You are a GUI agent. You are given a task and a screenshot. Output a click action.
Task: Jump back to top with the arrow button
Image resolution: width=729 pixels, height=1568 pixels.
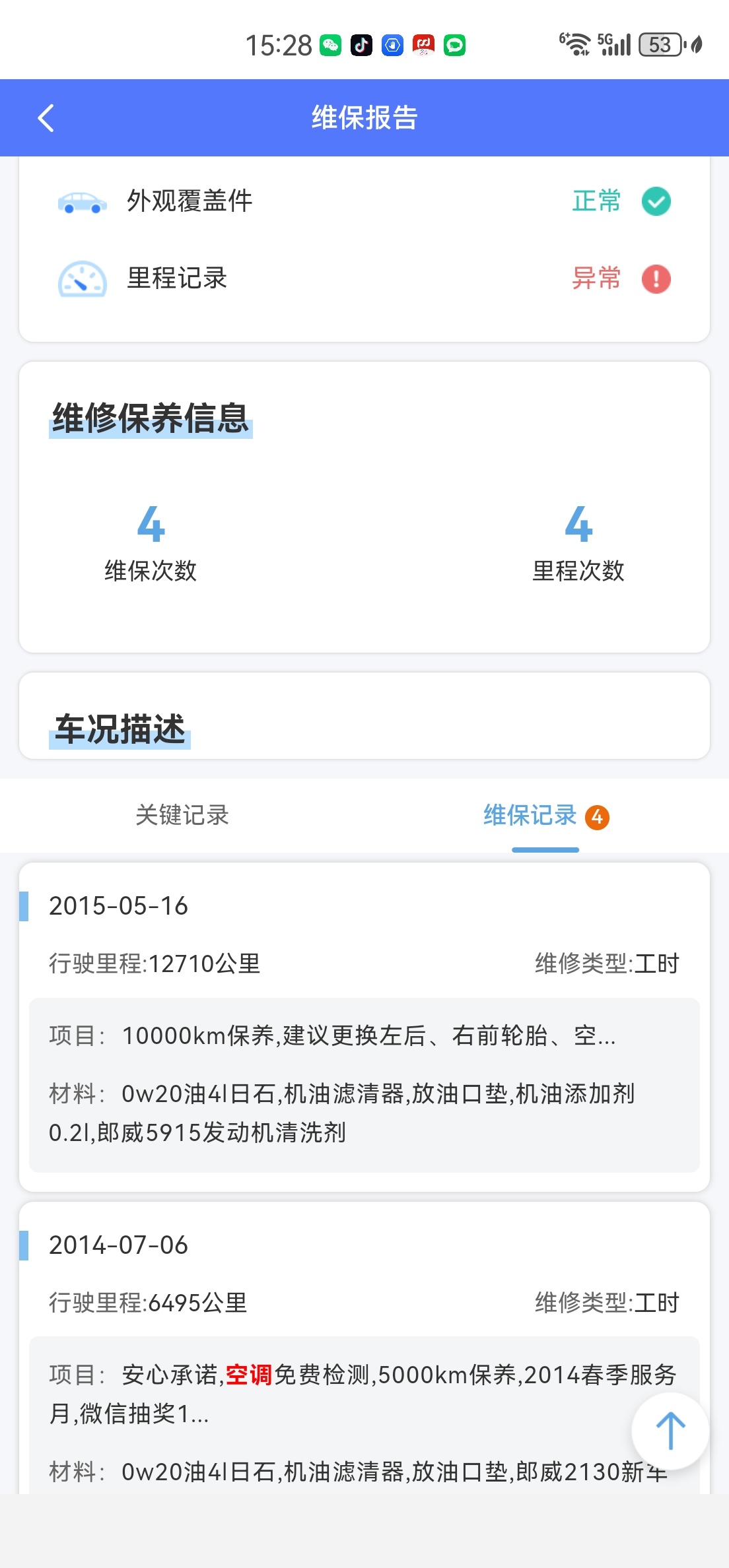670,1431
